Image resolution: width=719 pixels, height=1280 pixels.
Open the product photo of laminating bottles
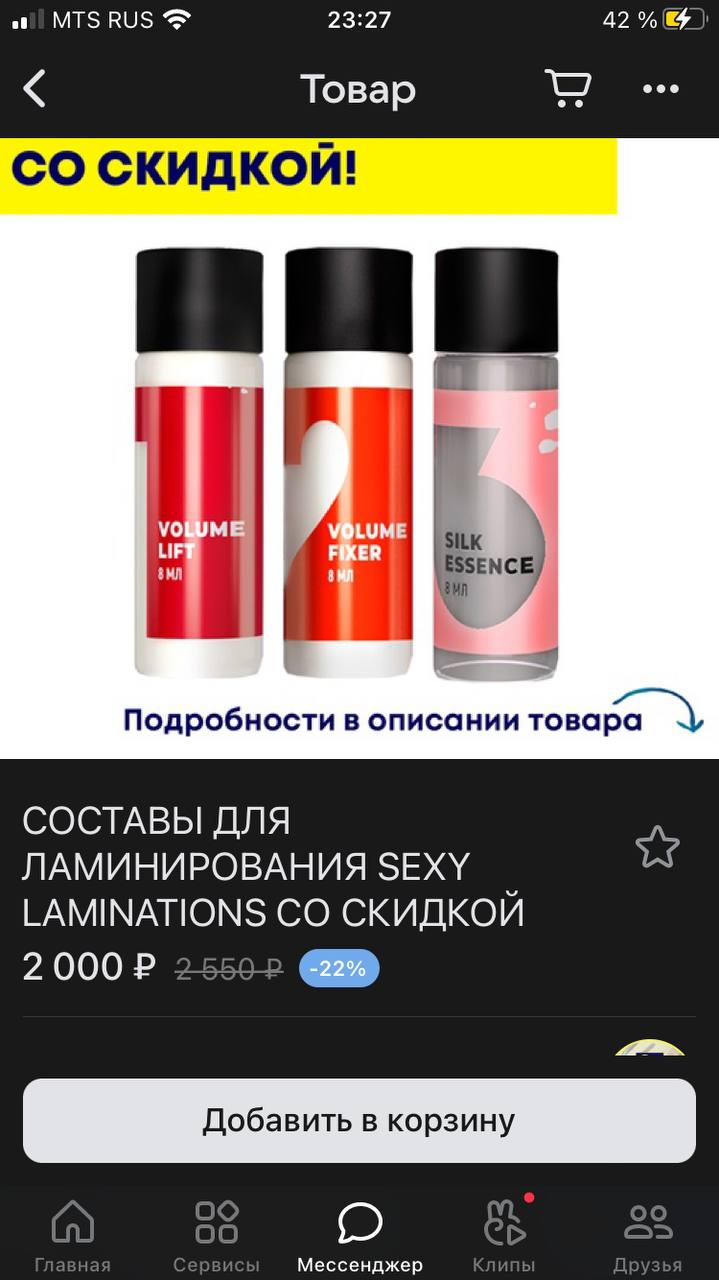359,448
